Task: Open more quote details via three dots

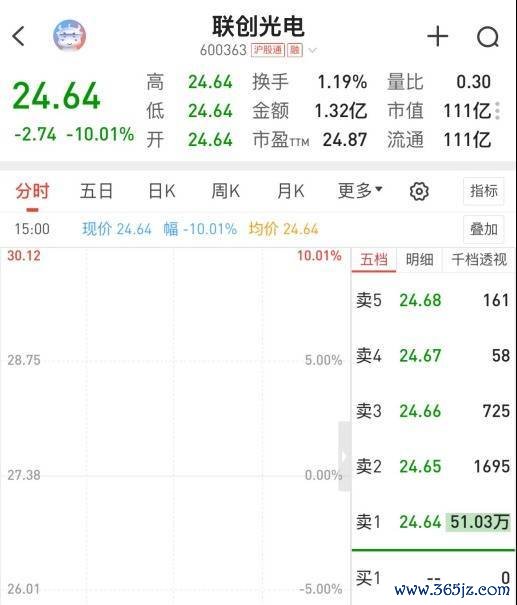Action: pyautogui.click(x=497, y=111)
